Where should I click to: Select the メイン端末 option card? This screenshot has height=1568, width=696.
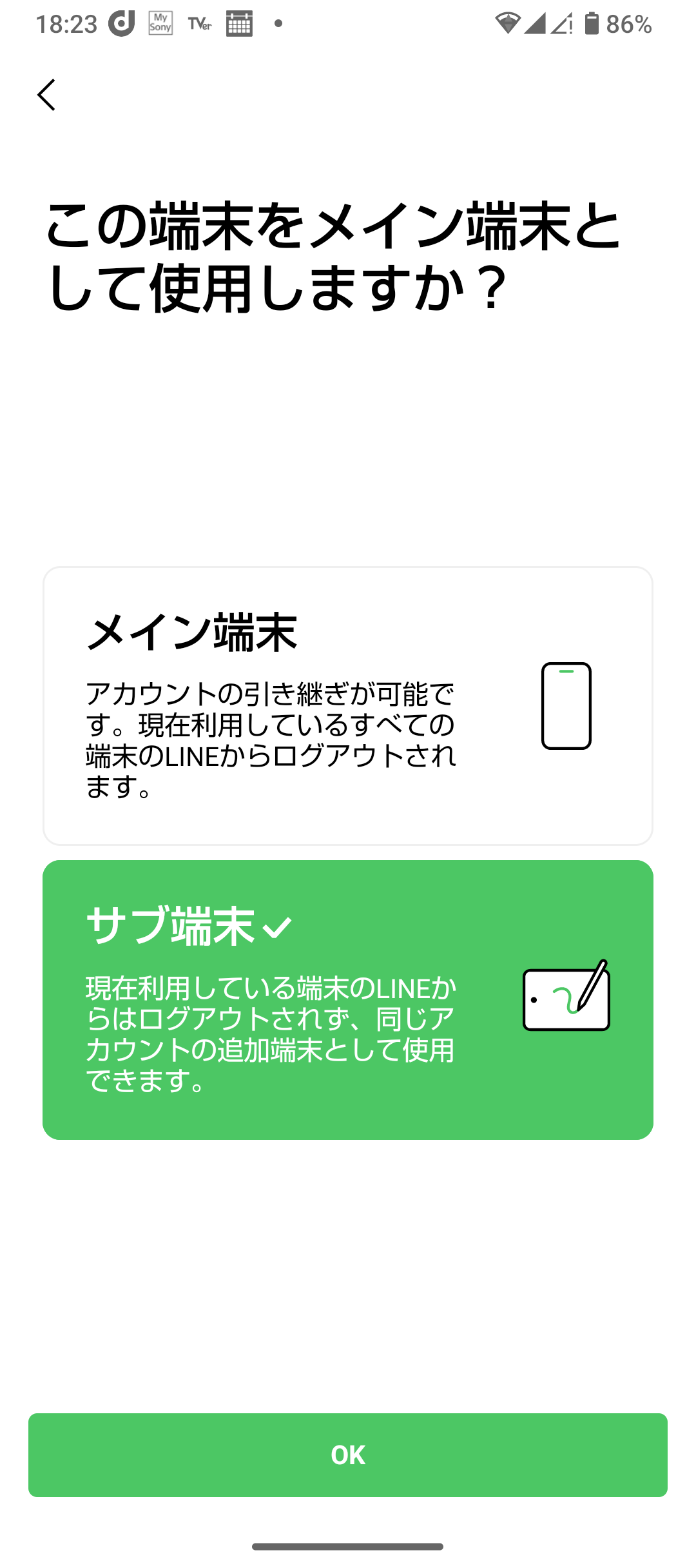(x=348, y=706)
